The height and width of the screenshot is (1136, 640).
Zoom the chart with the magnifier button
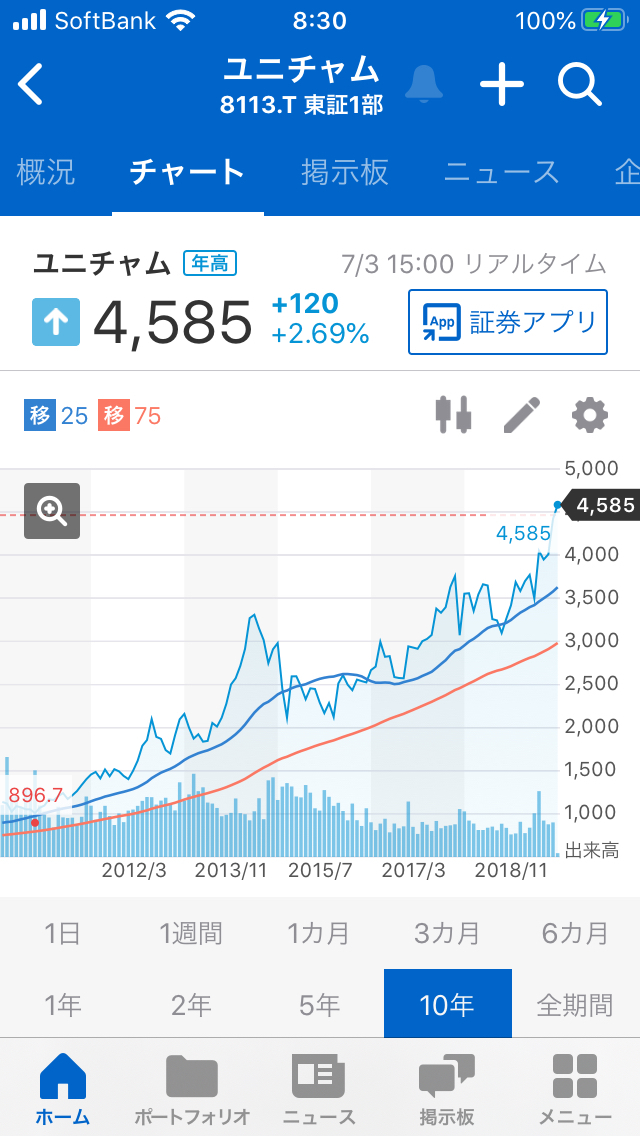click(52, 511)
